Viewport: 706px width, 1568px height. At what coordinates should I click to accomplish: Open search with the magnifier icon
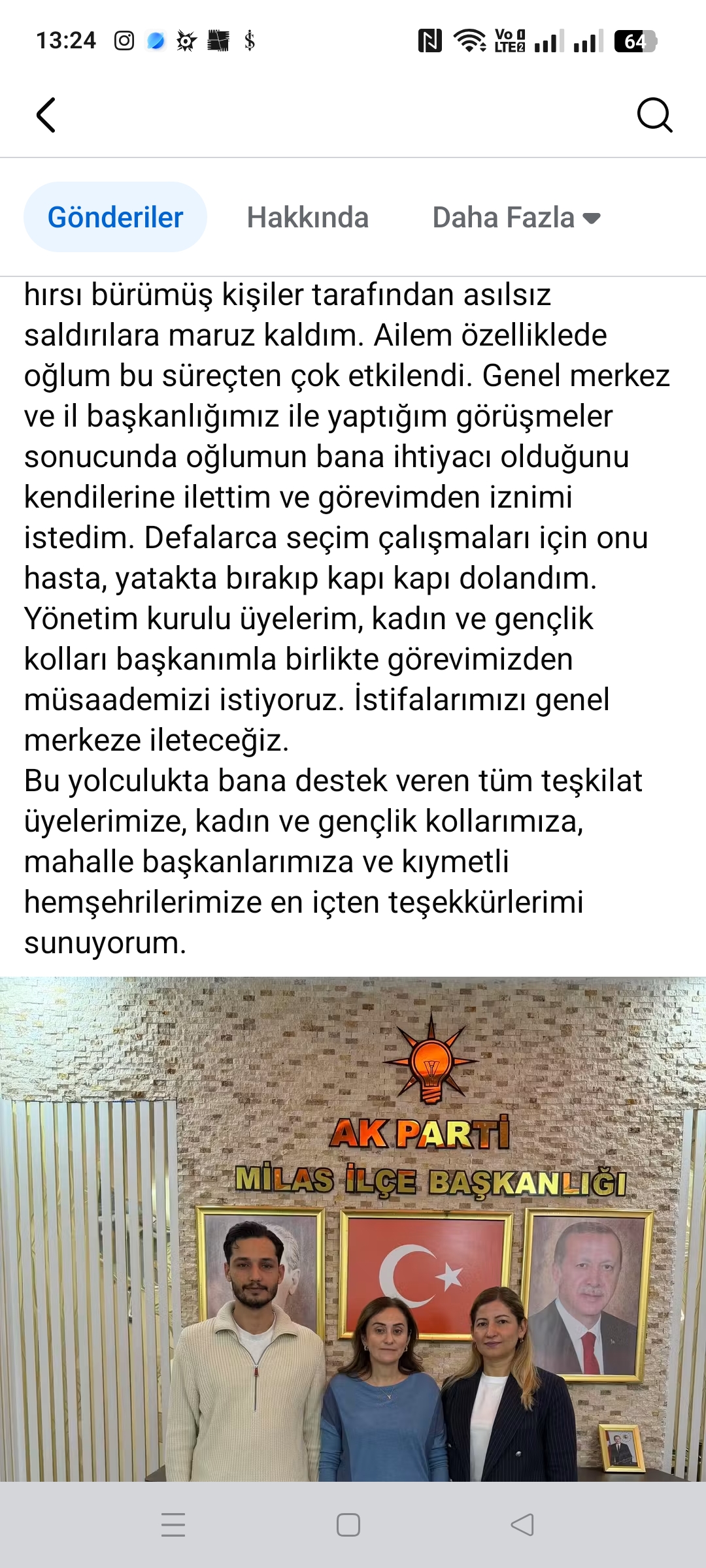click(x=654, y=116)
